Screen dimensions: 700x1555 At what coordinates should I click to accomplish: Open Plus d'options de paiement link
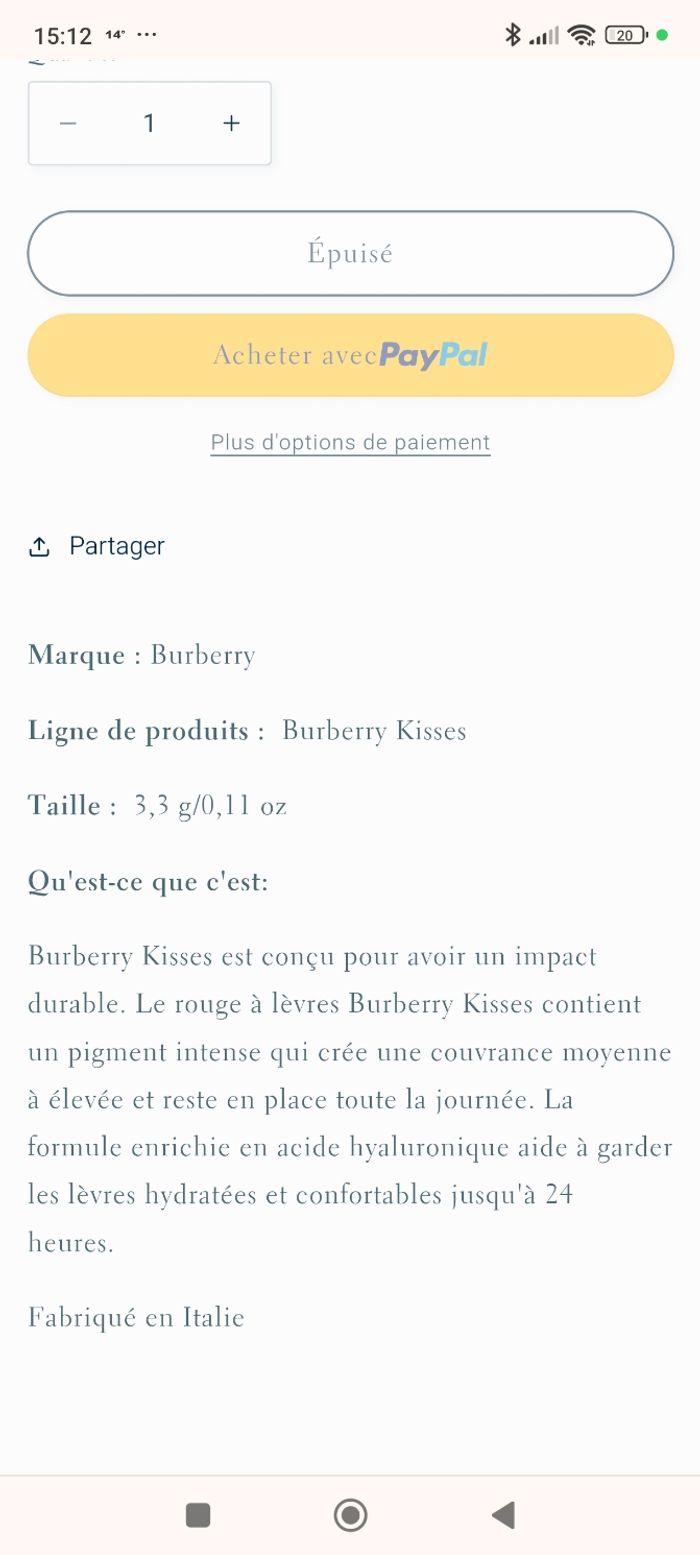click(x=350, y=442)
